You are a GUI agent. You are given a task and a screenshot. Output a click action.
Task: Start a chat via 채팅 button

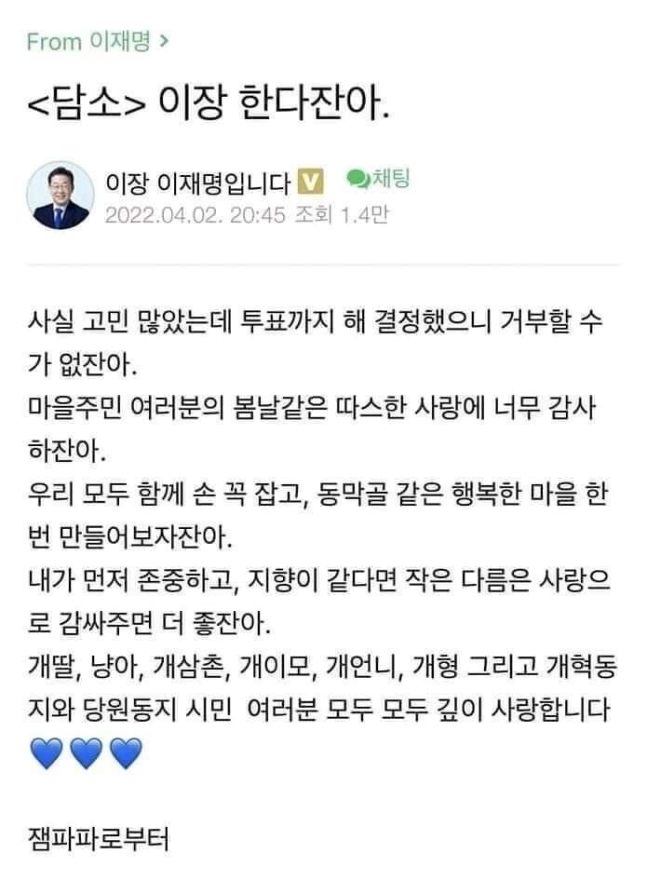(379, 180)
